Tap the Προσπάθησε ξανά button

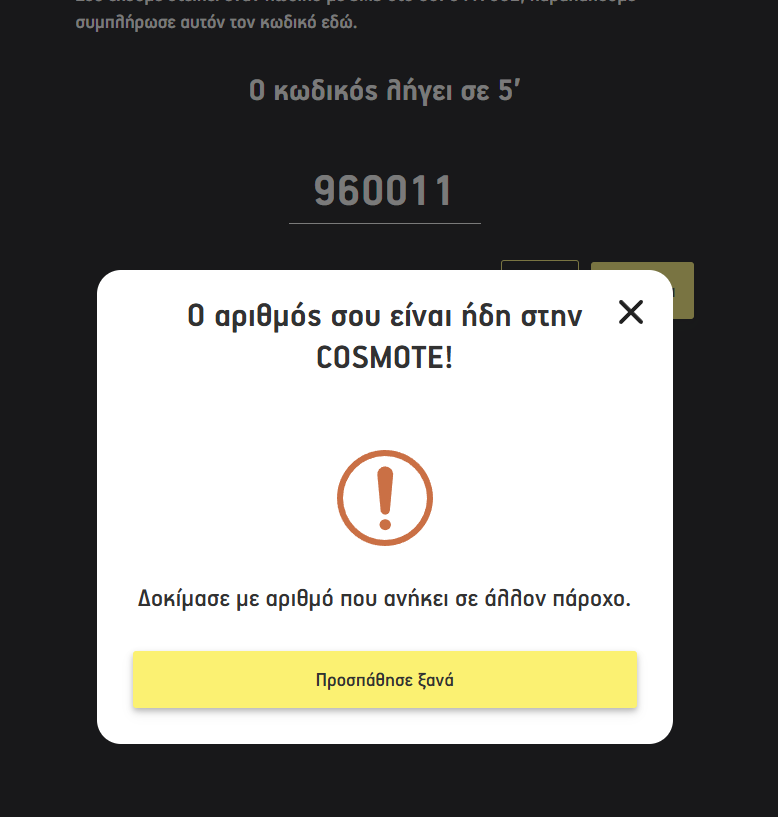385,680
